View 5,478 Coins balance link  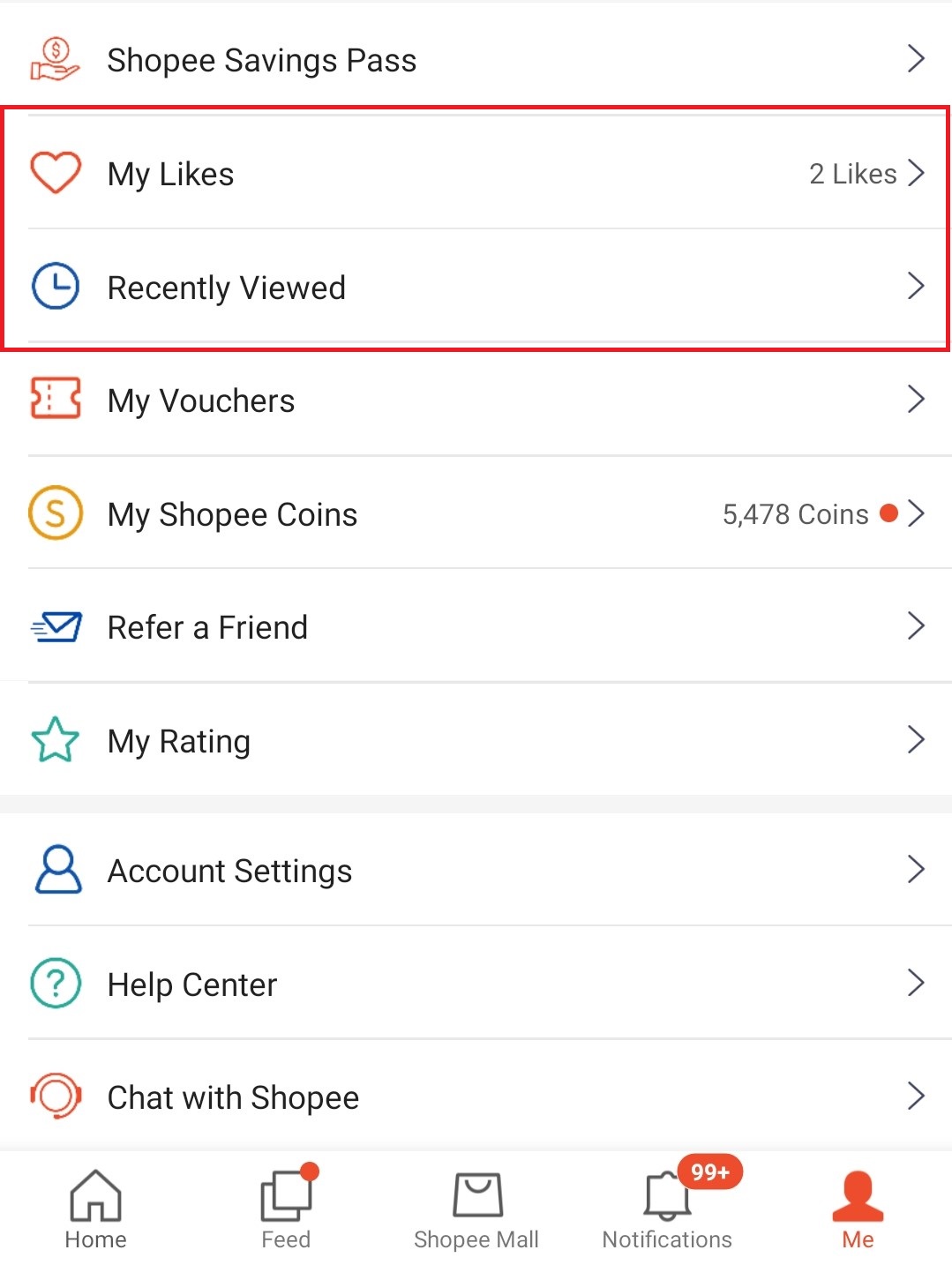(793, 513)
